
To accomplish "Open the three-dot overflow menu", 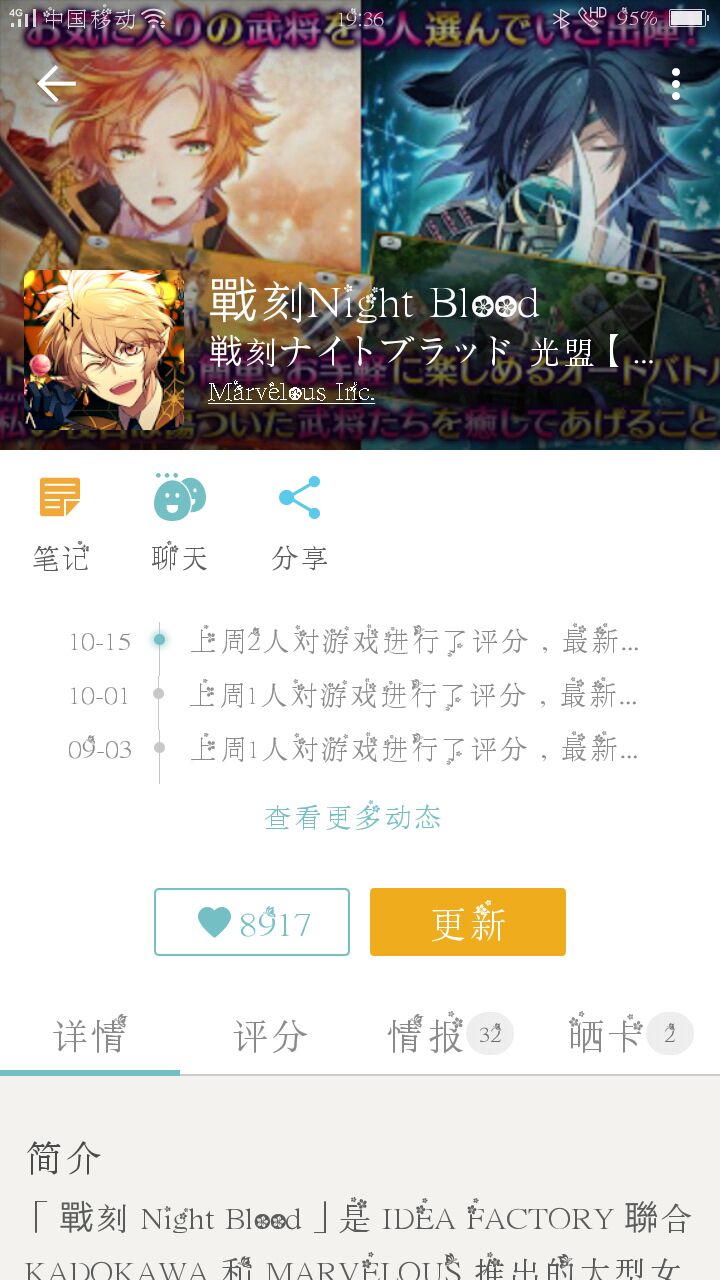I will (x=676, y=84).
